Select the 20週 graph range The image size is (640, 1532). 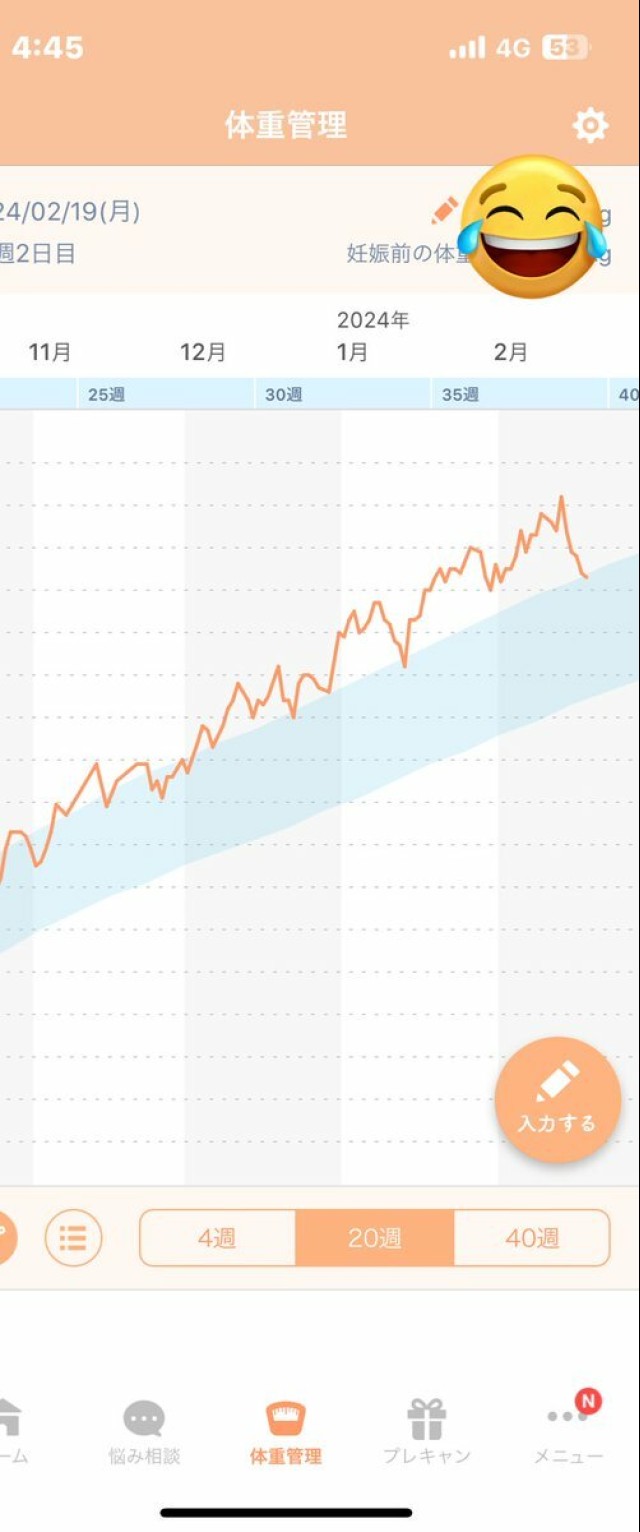tap(374, 1238)
